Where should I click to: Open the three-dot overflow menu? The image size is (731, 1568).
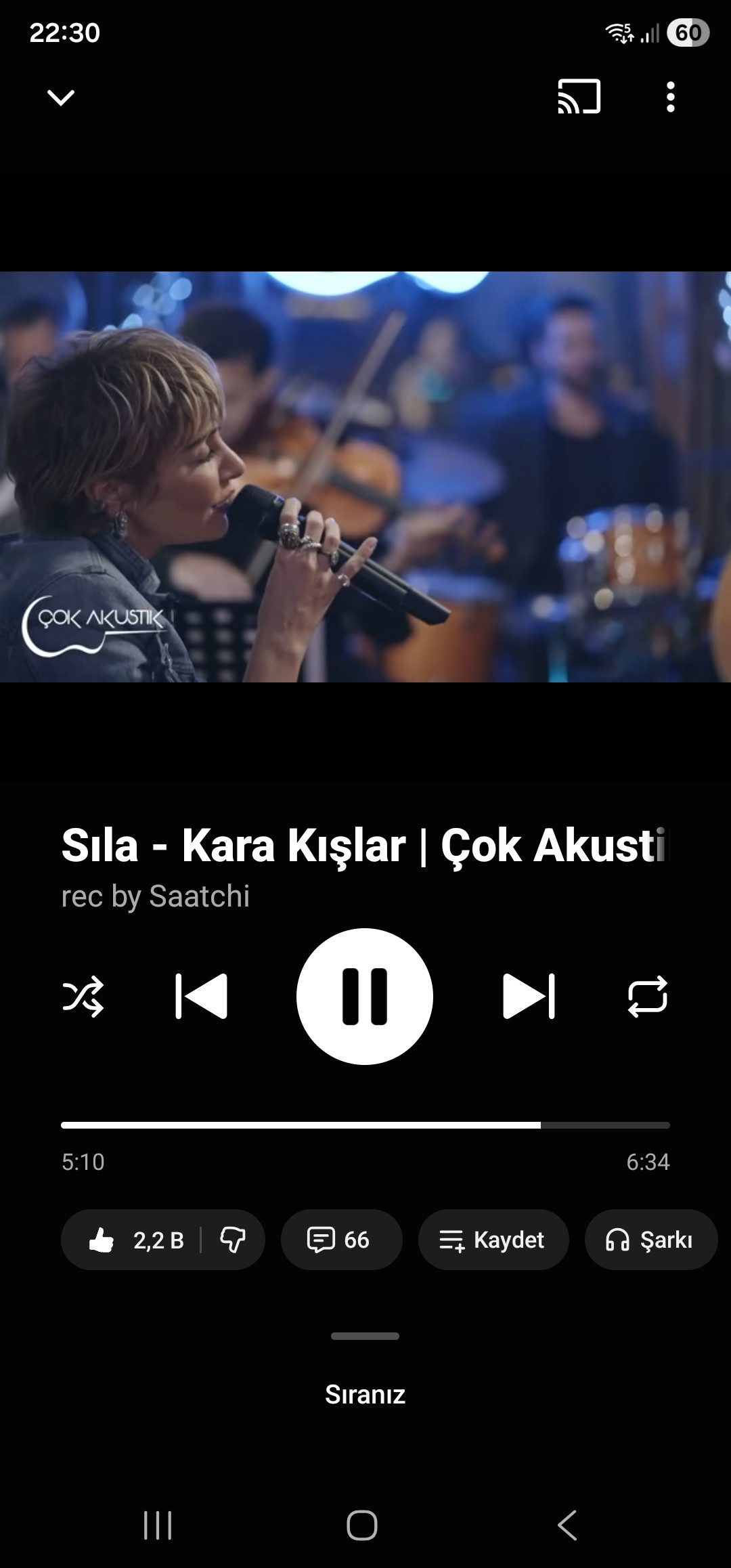(670, 97)
